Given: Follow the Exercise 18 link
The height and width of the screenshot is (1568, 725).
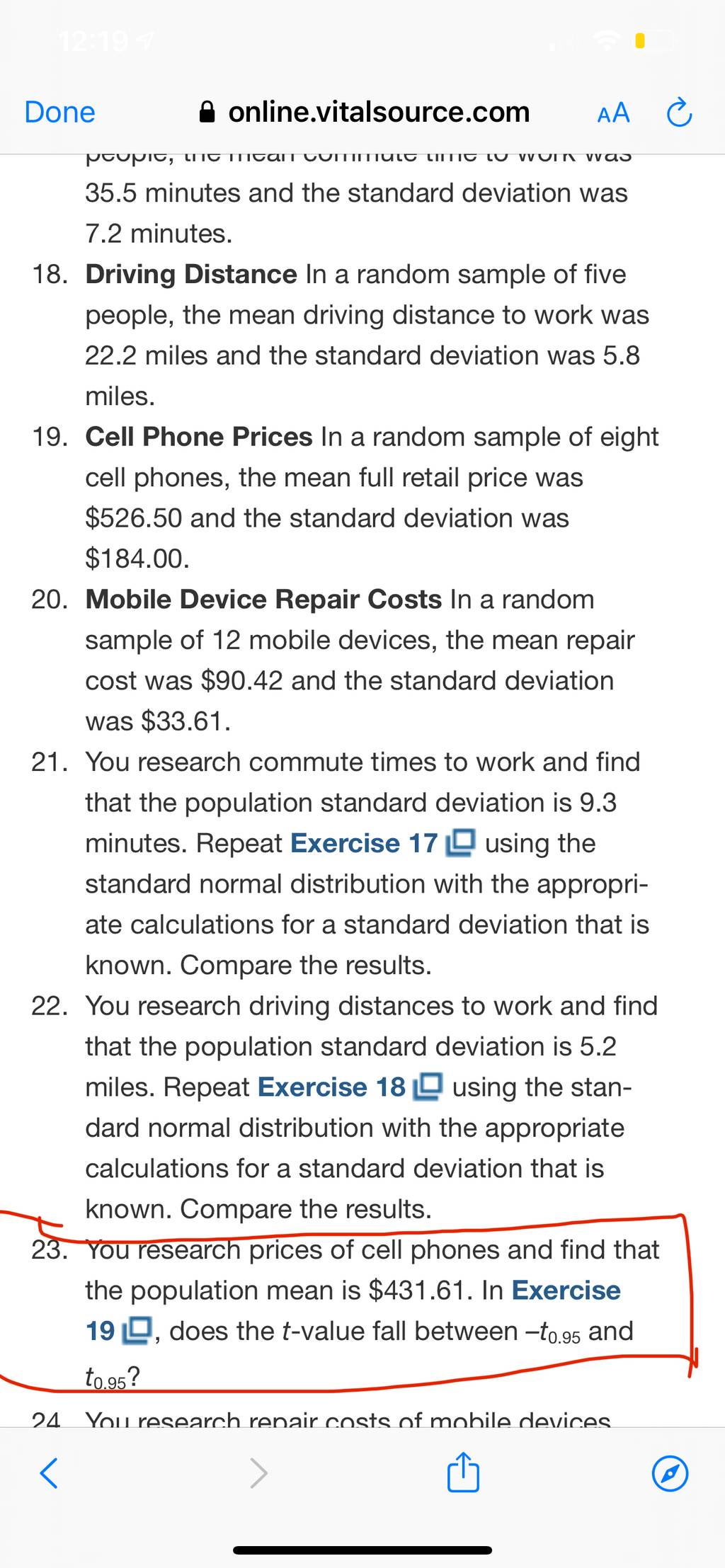Looking at the screenshot, I should pos(350,1087).
